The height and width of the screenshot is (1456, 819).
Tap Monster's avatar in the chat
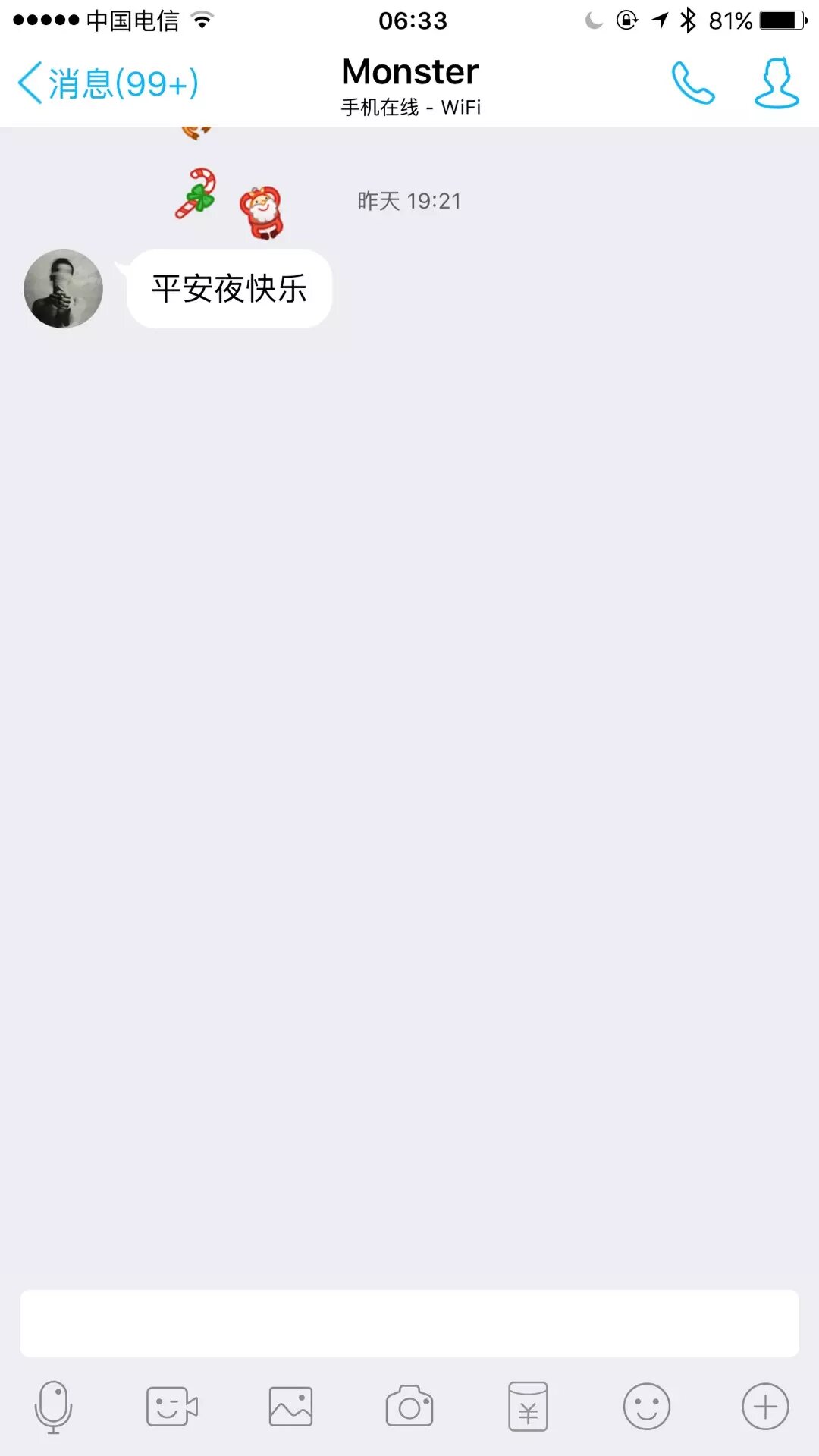pos(64,289)
